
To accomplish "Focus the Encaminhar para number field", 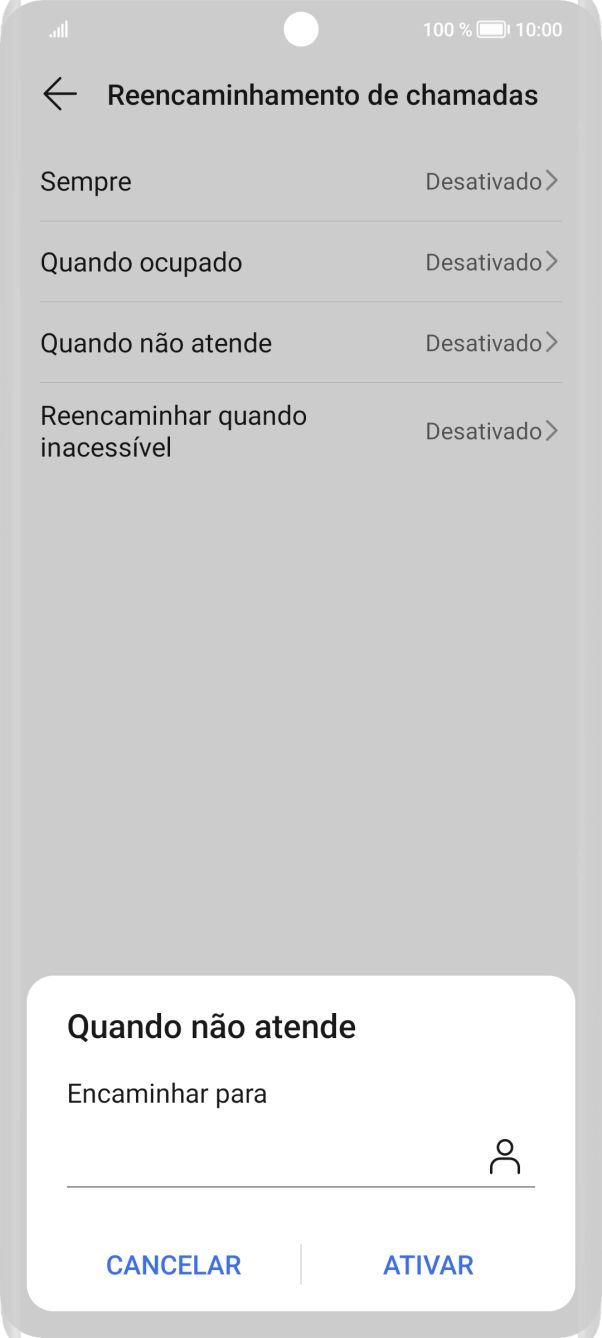I will click(270, 1160).
